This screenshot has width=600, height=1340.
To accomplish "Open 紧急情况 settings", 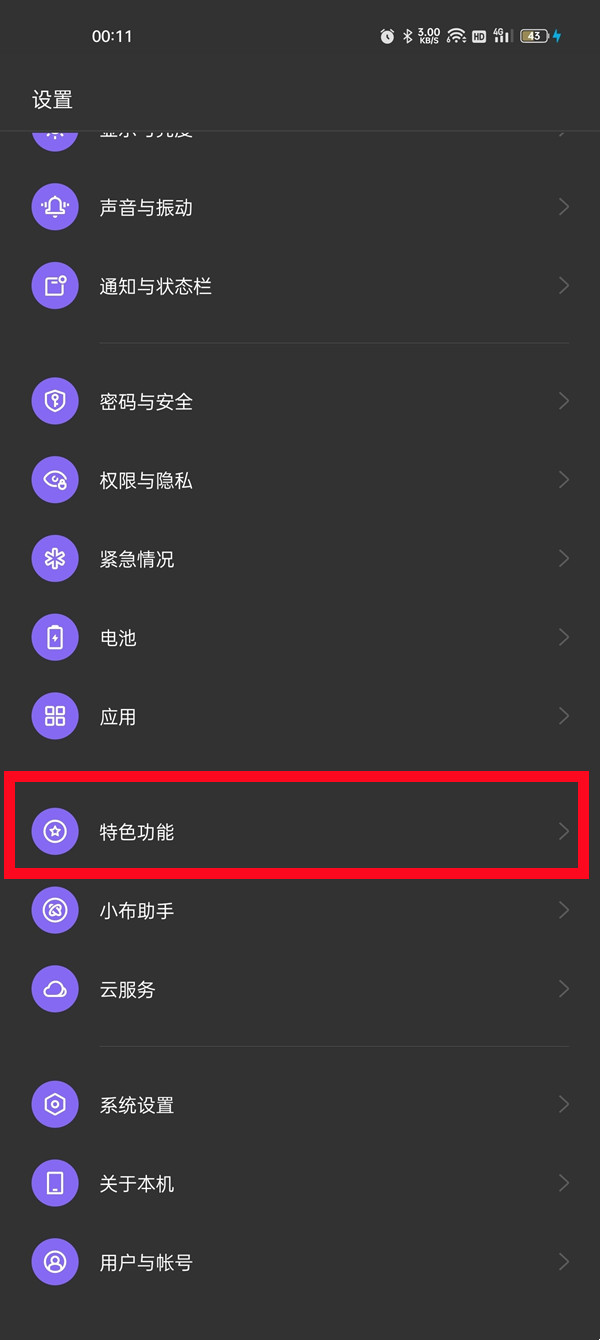I will (x=137, y=559).
